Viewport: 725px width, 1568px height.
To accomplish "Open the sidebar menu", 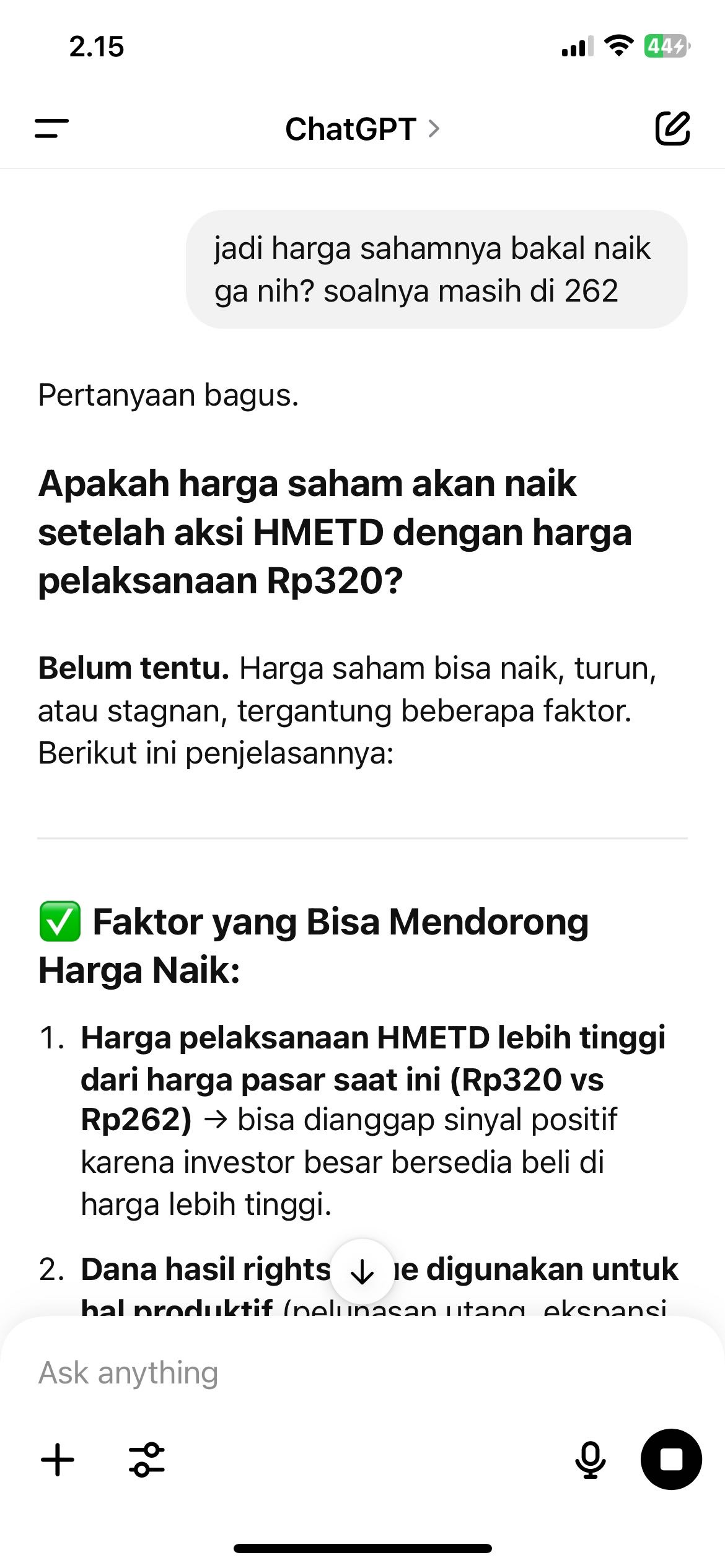I will [x=51, y=129].
